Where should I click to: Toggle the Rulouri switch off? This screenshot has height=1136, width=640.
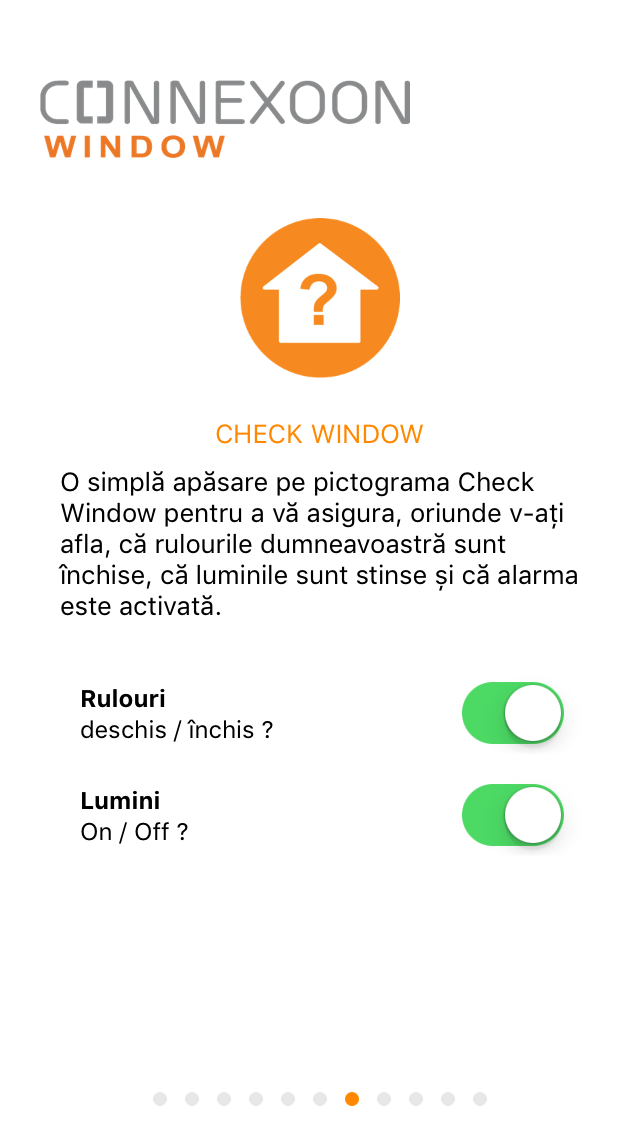[512, 714]
